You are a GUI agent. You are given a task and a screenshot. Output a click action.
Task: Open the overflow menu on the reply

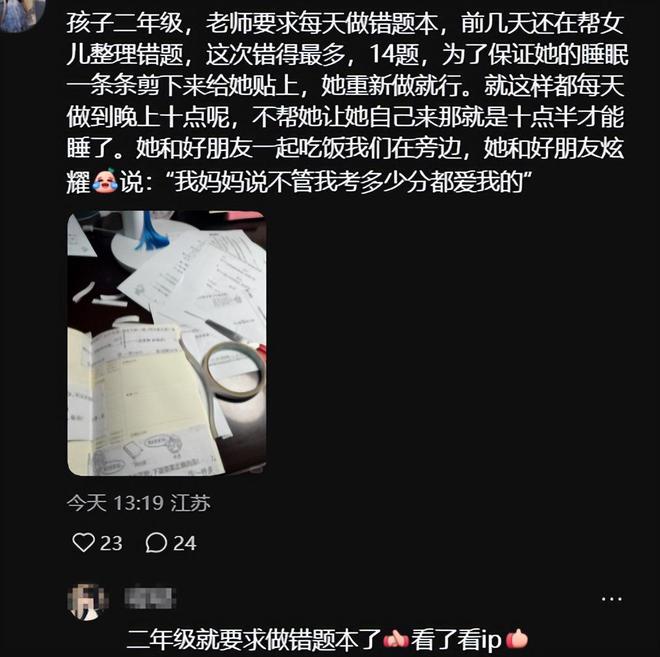coord(612,597)
